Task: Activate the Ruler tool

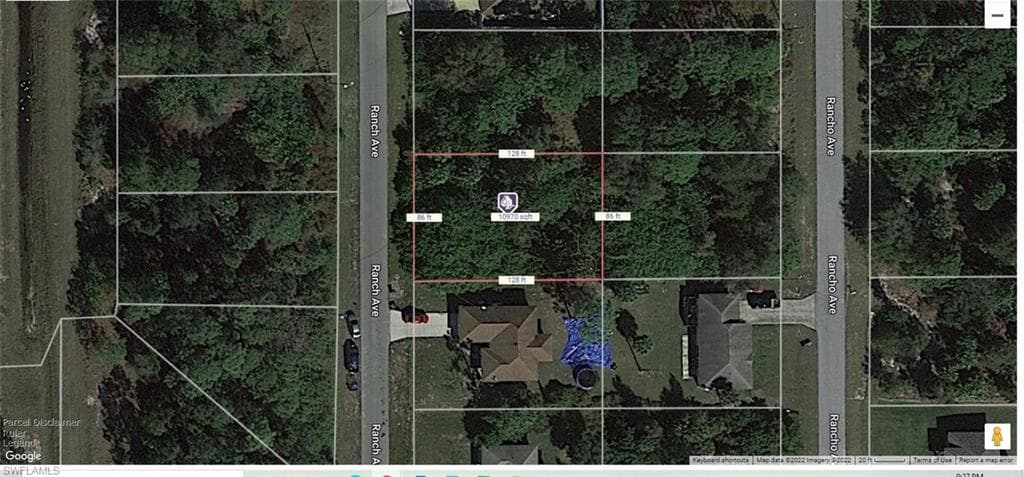Action: tap(12, 433)
